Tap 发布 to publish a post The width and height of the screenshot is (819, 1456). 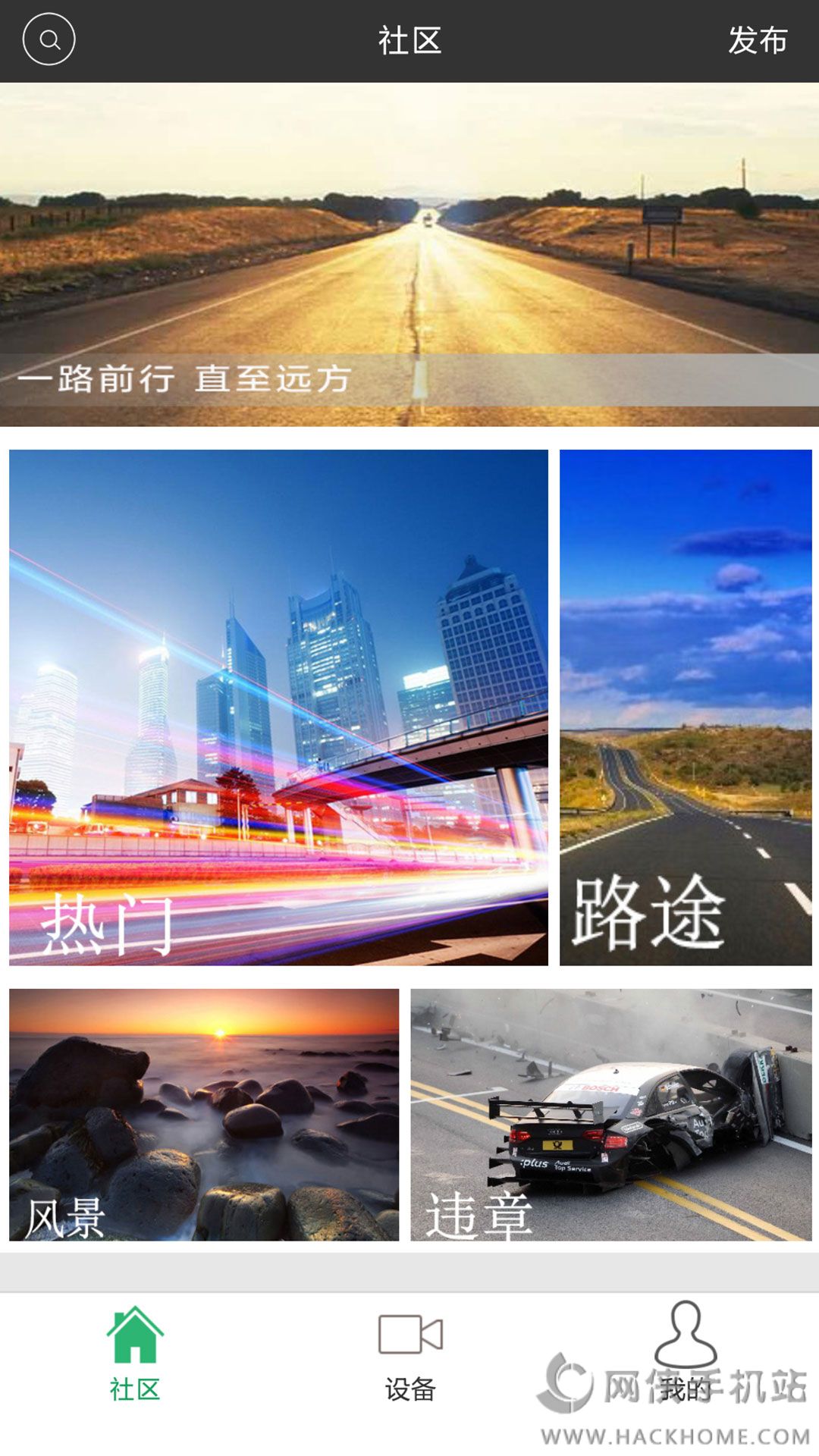pos(757,40)
